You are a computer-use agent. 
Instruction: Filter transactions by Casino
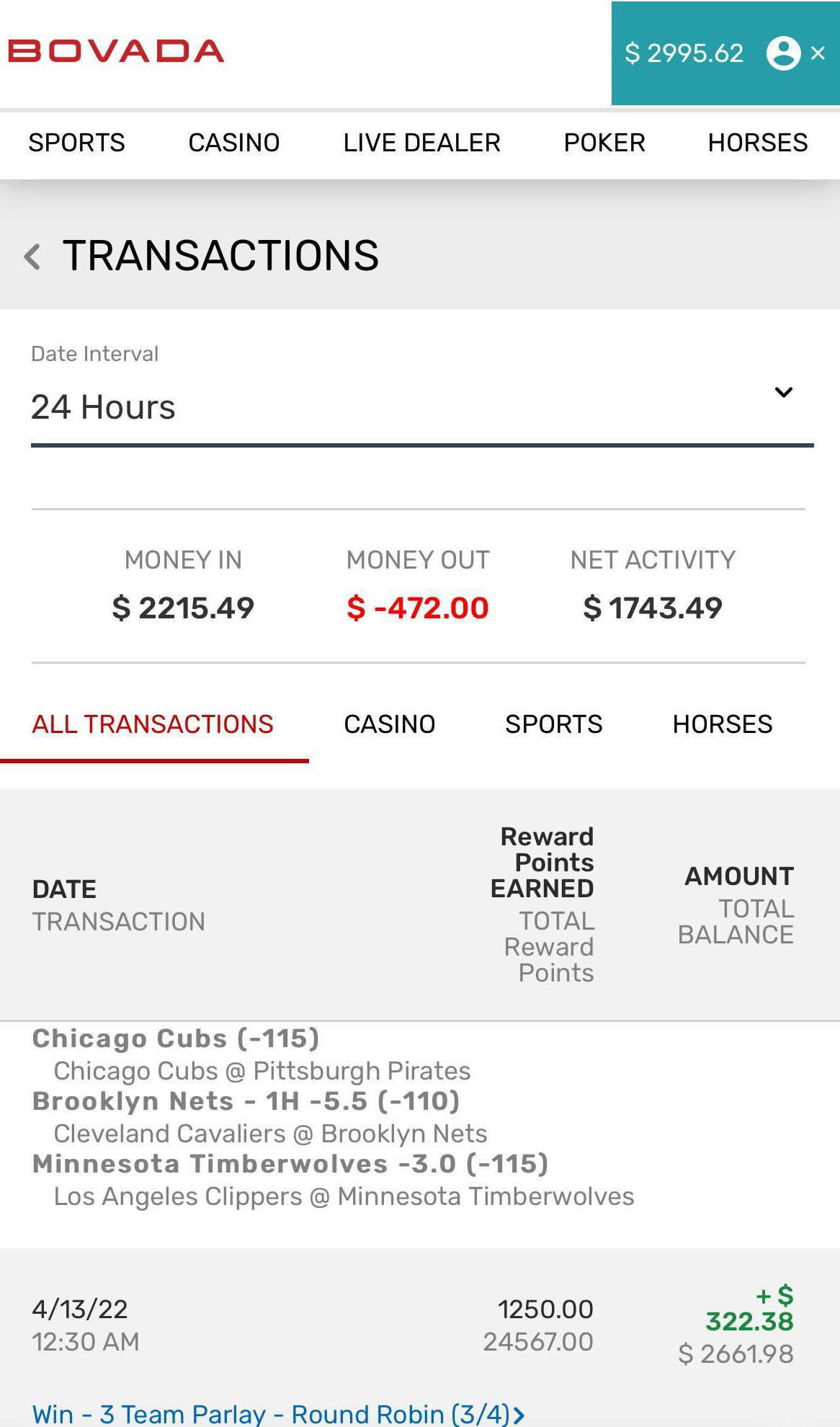click(390, 724)
